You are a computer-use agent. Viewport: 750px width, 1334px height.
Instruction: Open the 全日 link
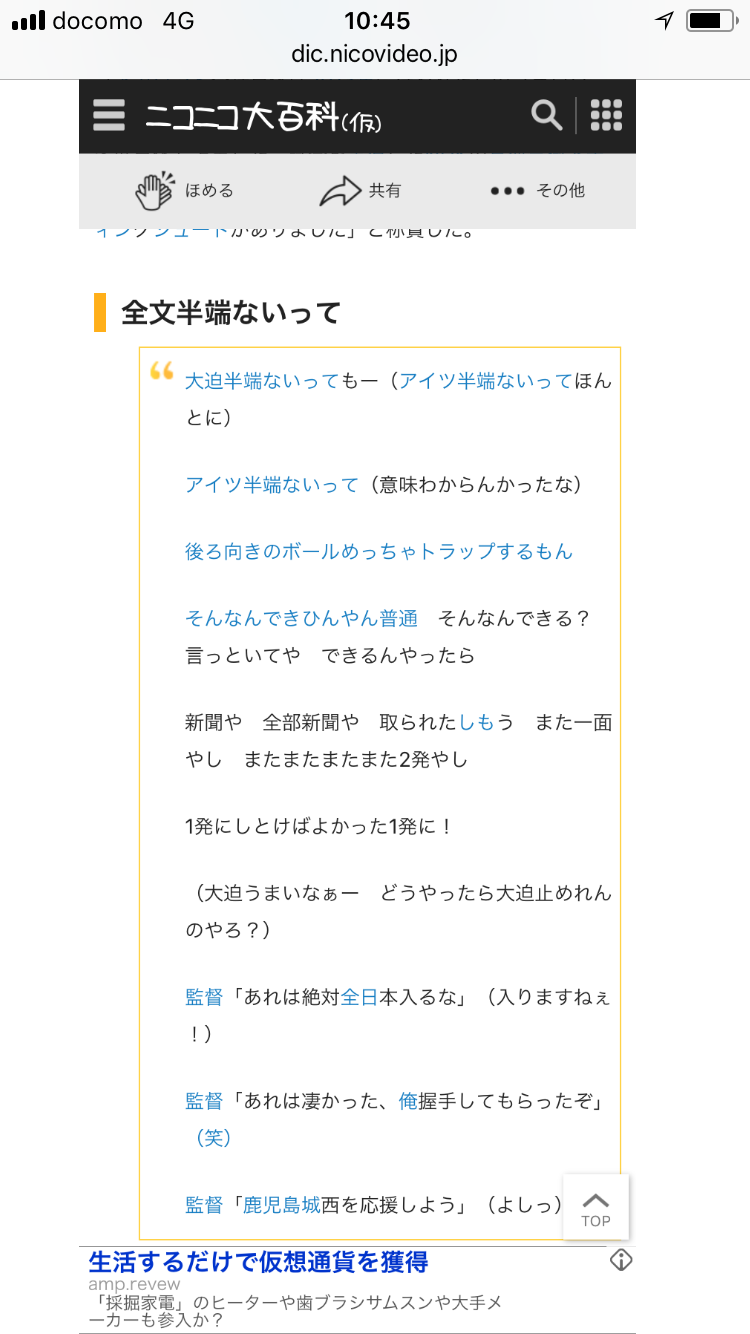[359, 997]
